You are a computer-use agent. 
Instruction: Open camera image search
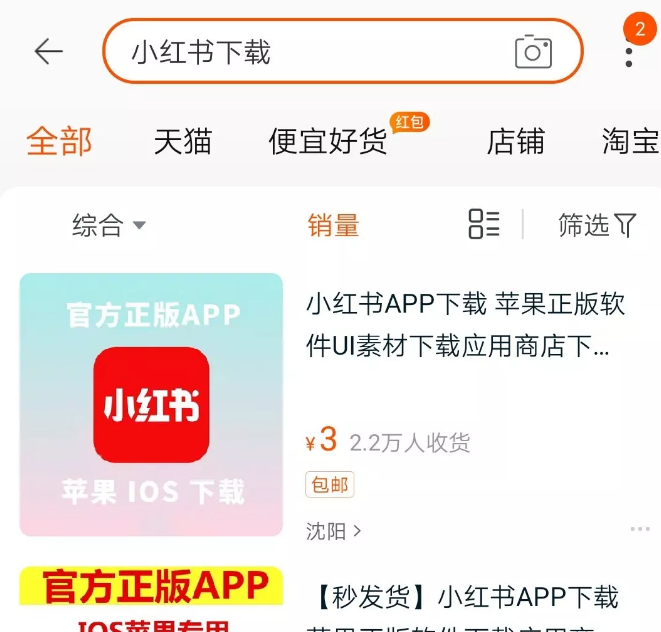click(x=533, y=52)
